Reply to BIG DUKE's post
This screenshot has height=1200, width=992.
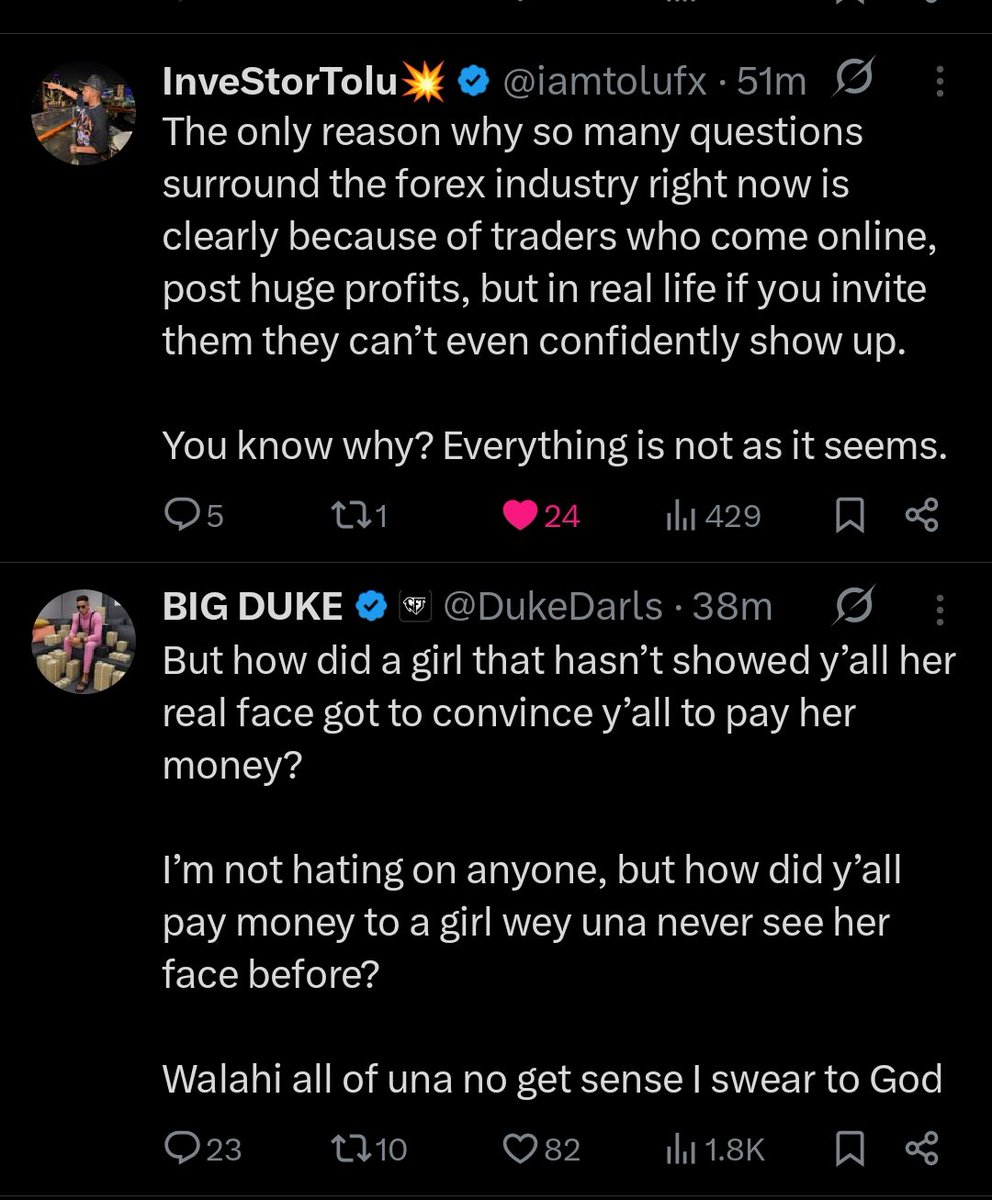181,1149
